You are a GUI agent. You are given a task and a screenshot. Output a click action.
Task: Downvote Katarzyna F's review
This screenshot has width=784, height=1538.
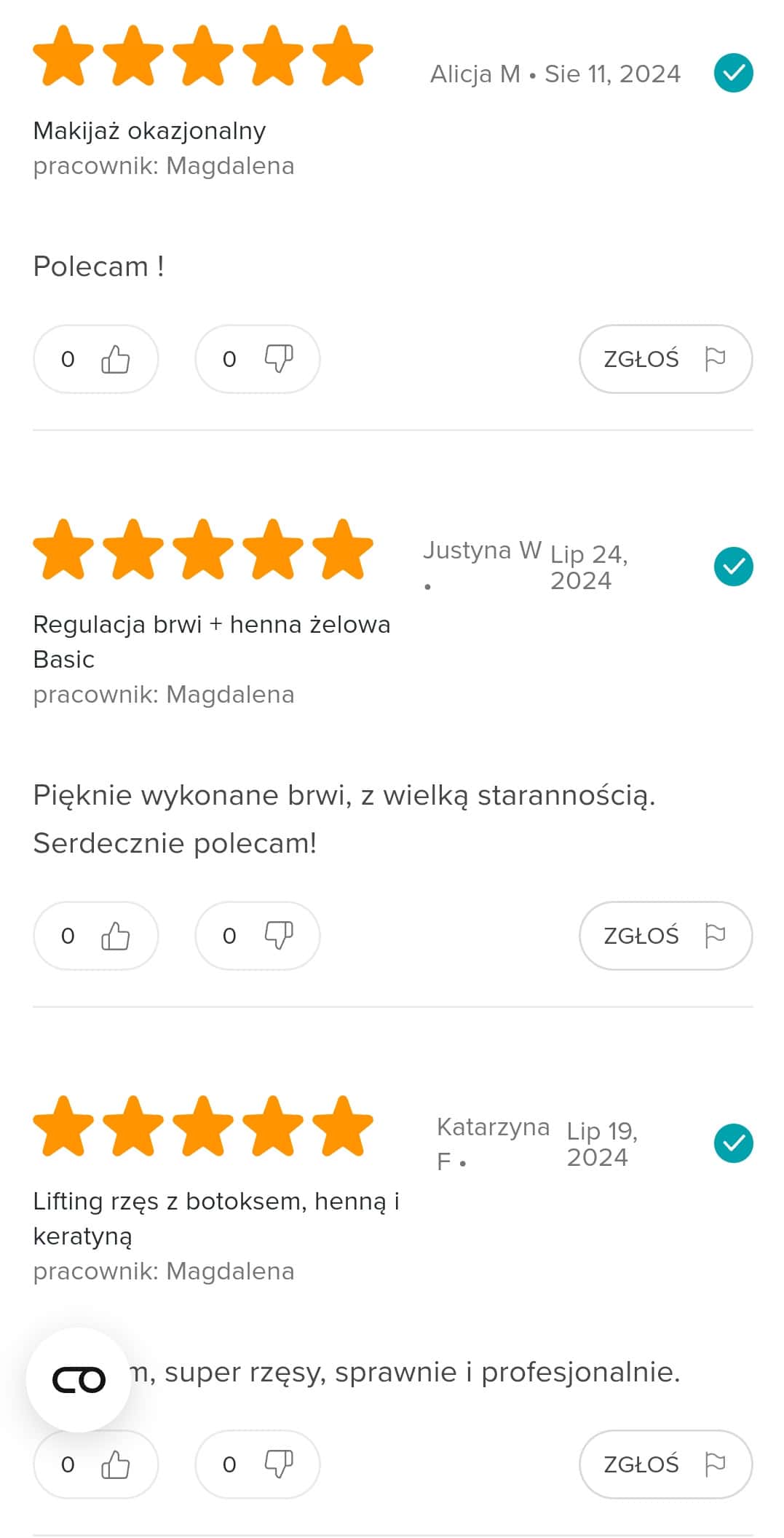click(x=258, y=1464)
